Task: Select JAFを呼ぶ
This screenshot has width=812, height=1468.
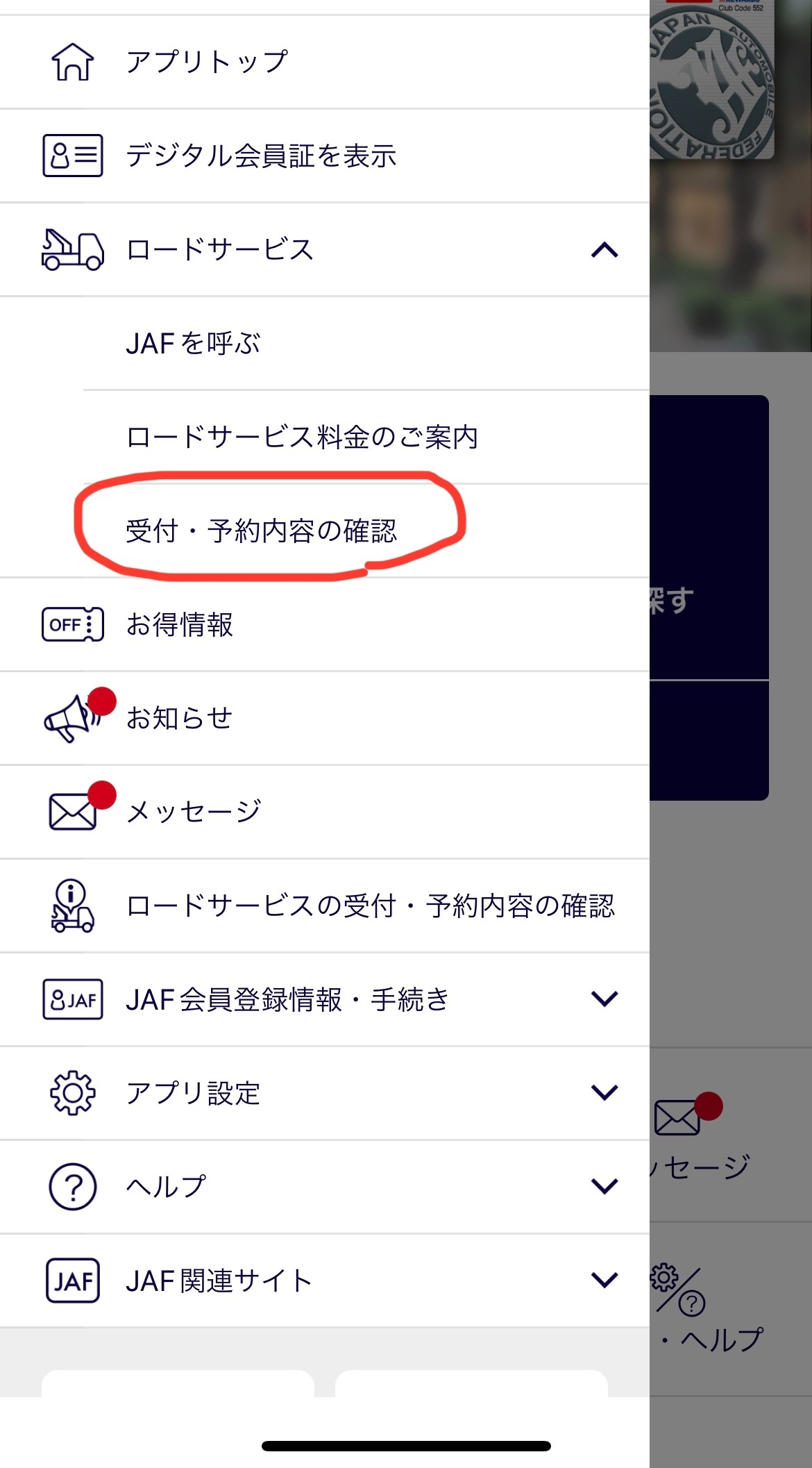Action: pyautogui.click(x=193, y=344)
